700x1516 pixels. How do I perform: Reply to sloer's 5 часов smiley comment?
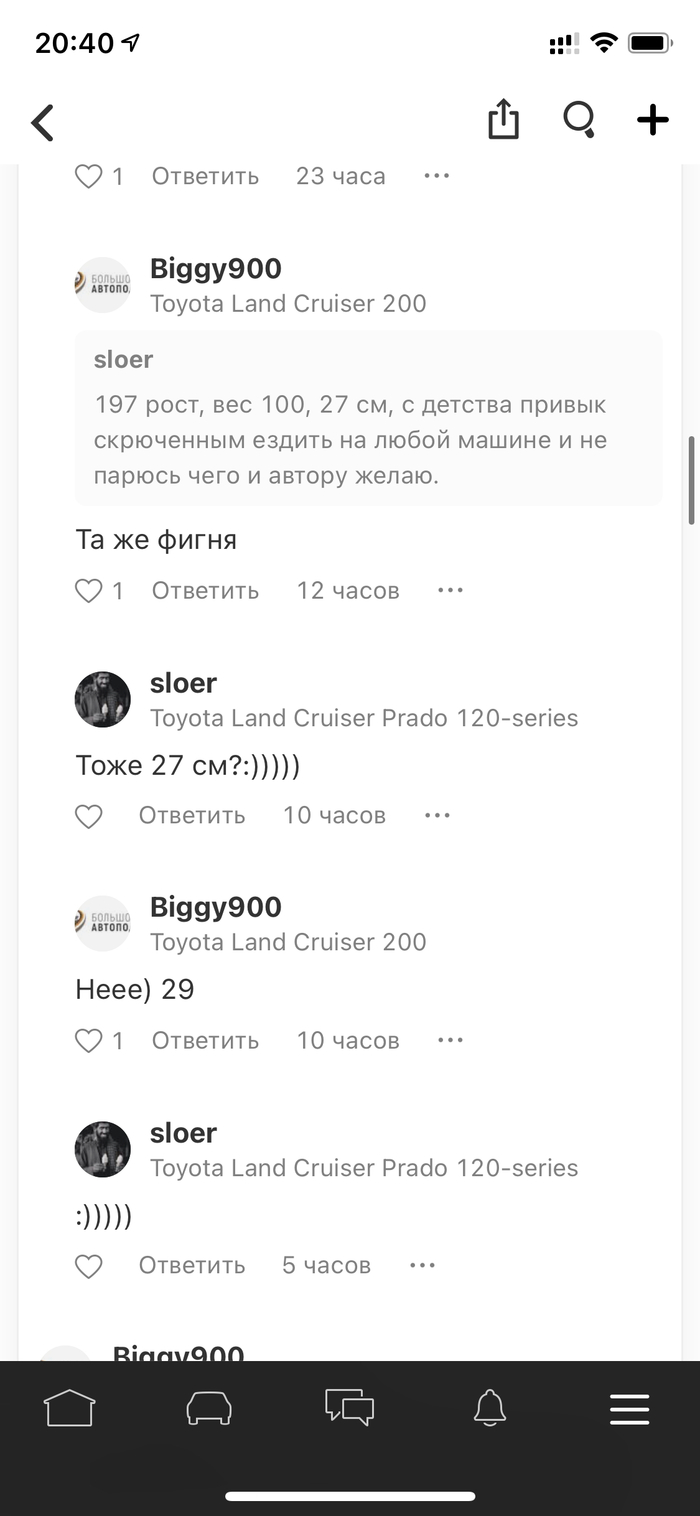192,1266
